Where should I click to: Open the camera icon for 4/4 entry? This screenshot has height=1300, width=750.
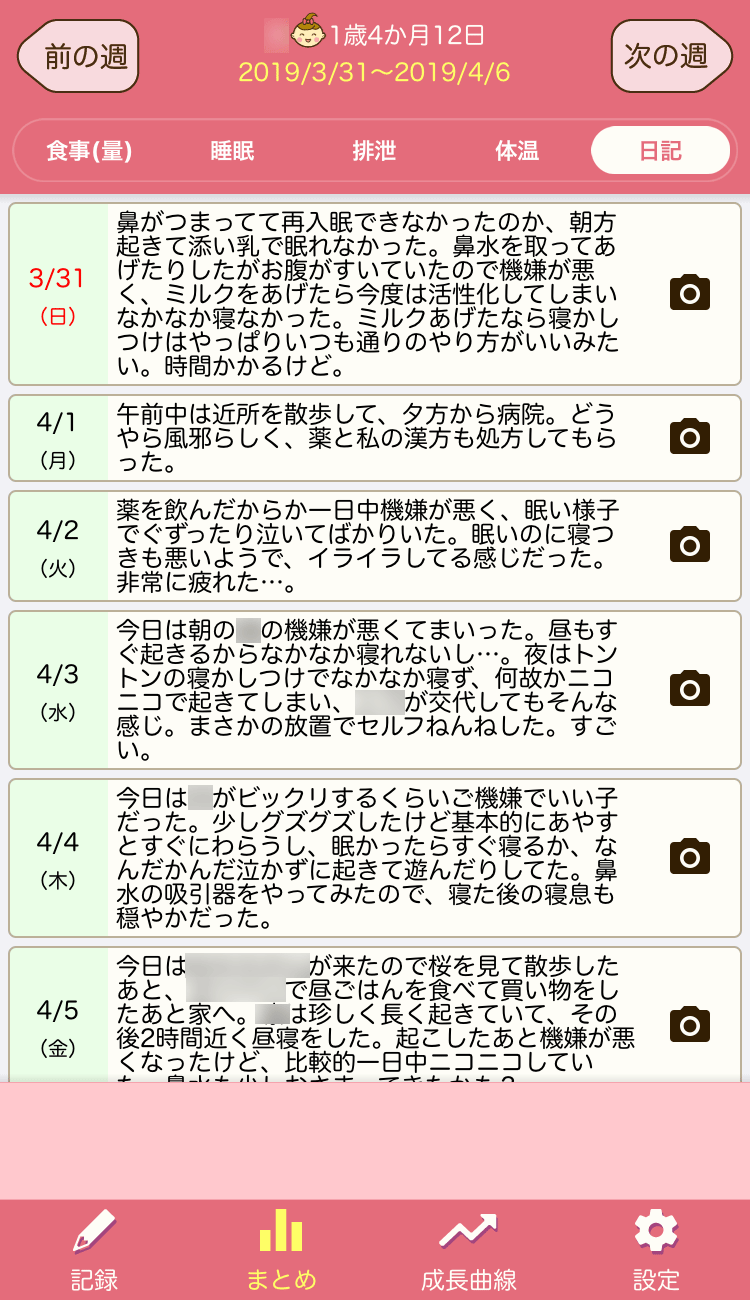(x=689, y=857)
